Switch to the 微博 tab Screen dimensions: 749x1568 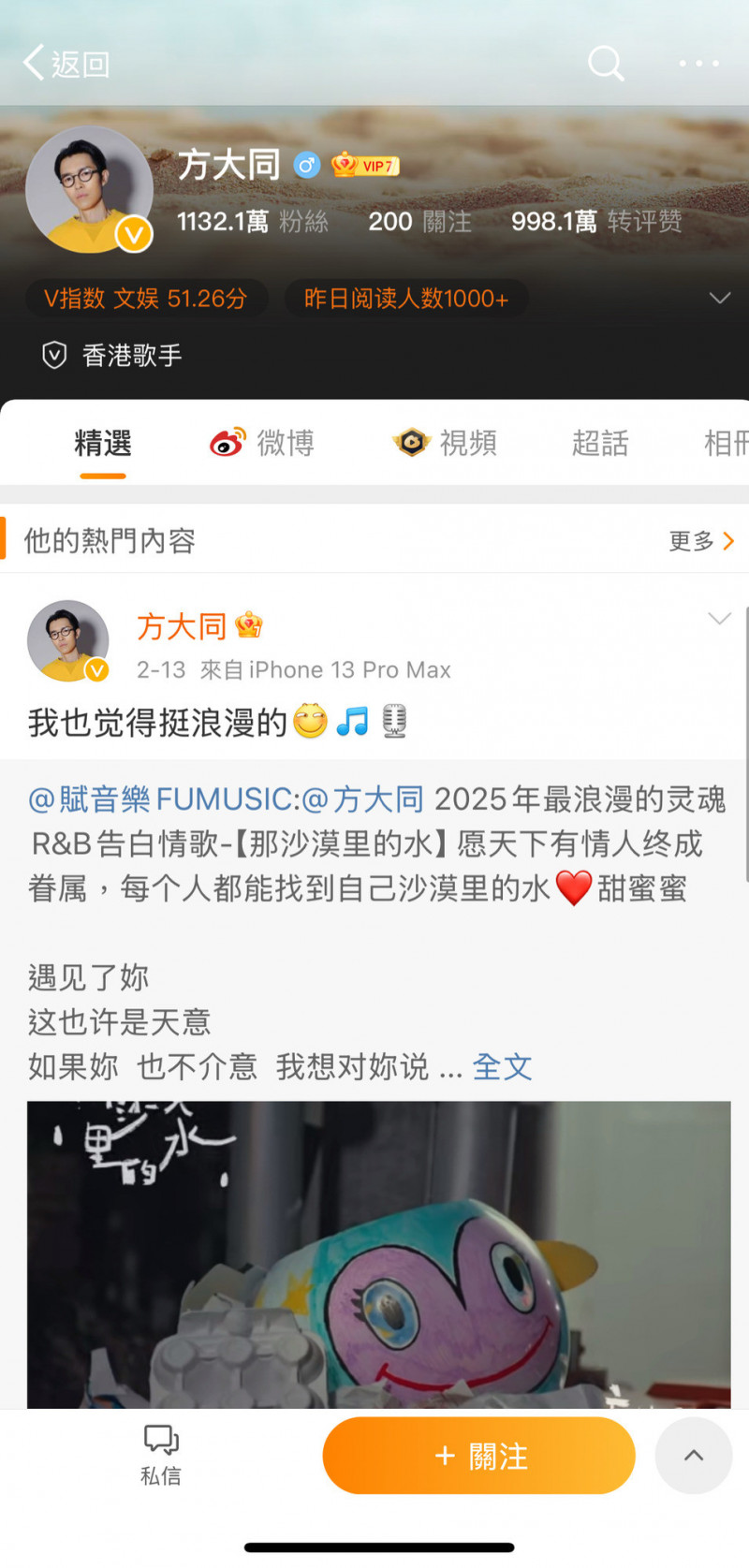pos(262,443)
